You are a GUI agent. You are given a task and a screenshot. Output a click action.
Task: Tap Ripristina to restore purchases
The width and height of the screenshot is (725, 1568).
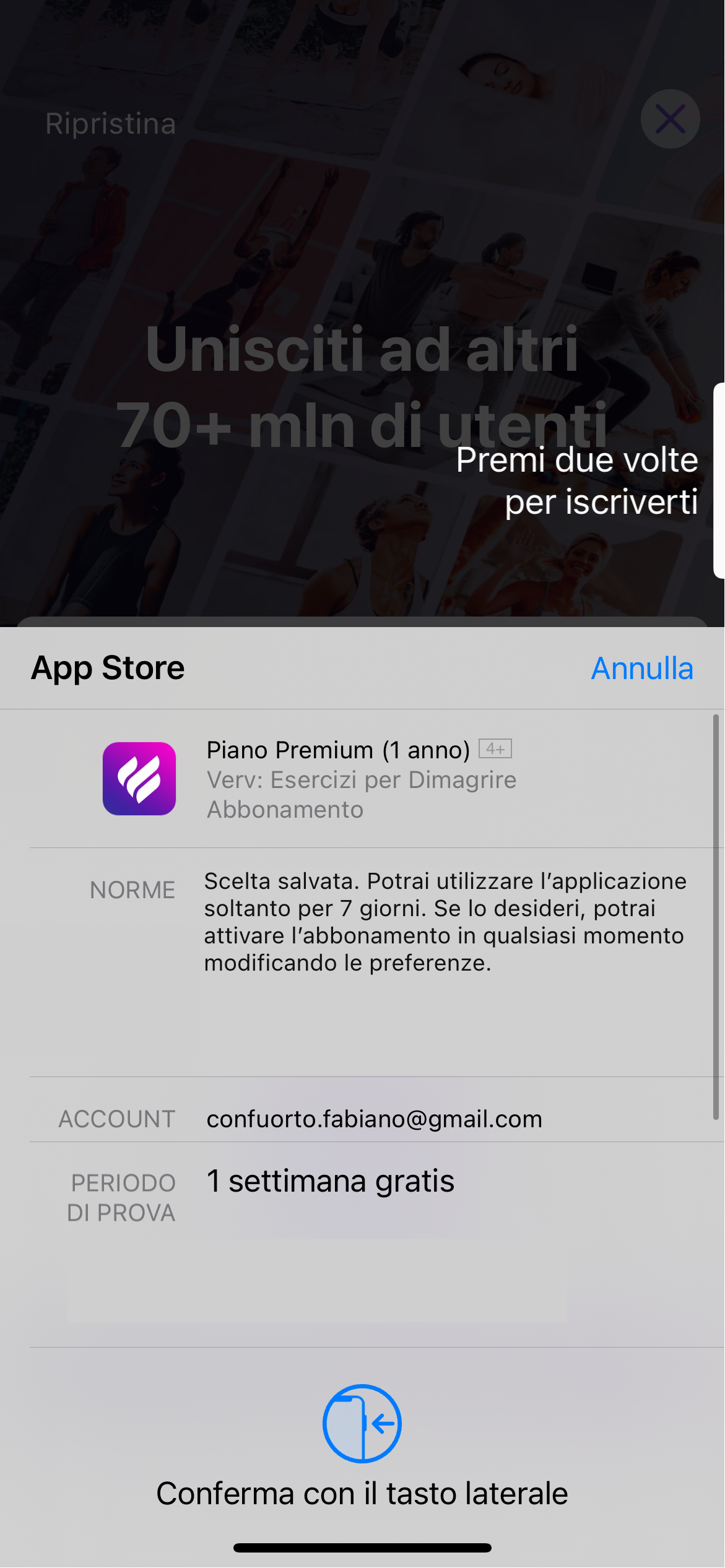tap(111, 124)
